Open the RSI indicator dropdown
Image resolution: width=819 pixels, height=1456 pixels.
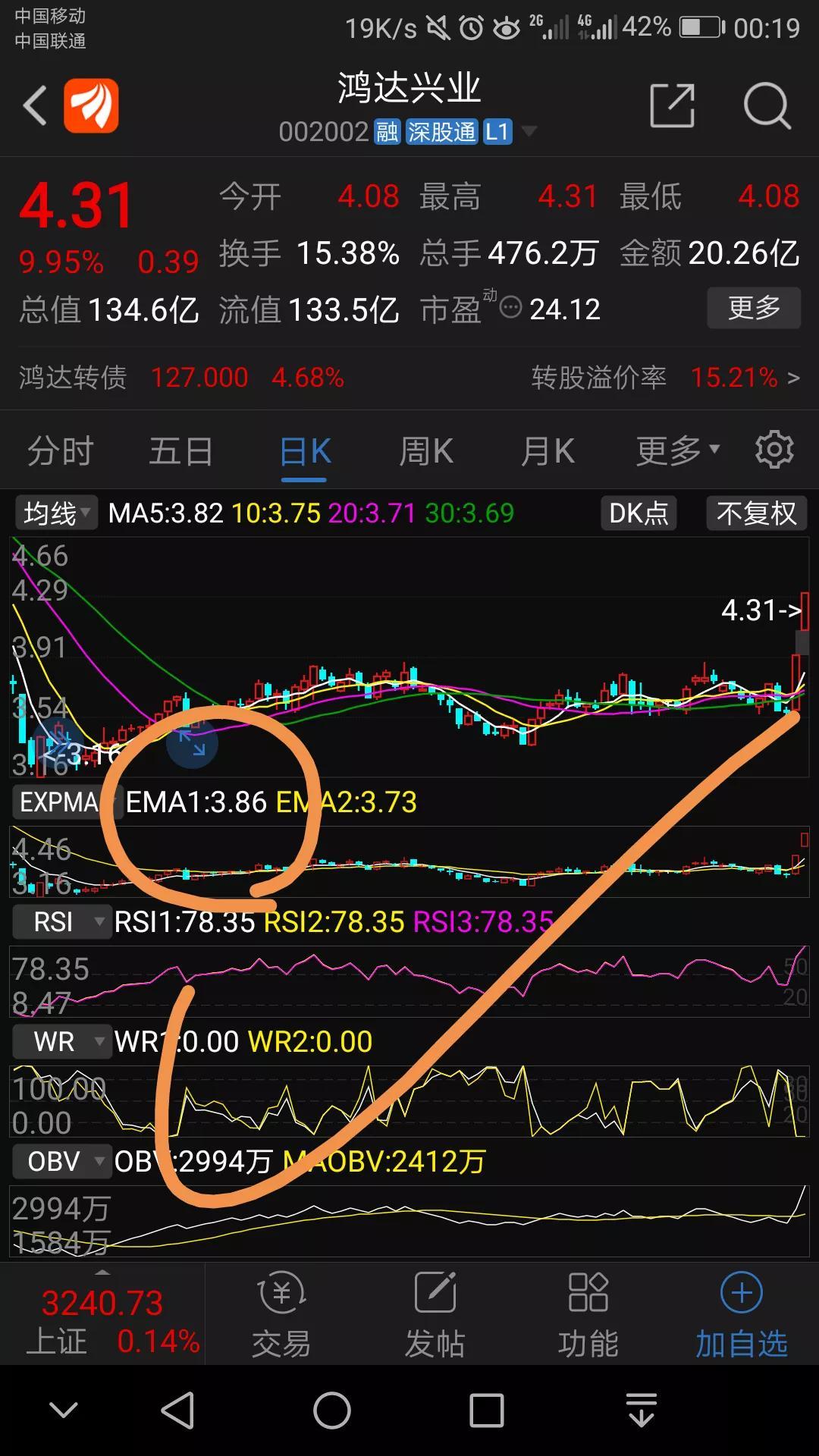pyautogui.click(x=62, y=921)
